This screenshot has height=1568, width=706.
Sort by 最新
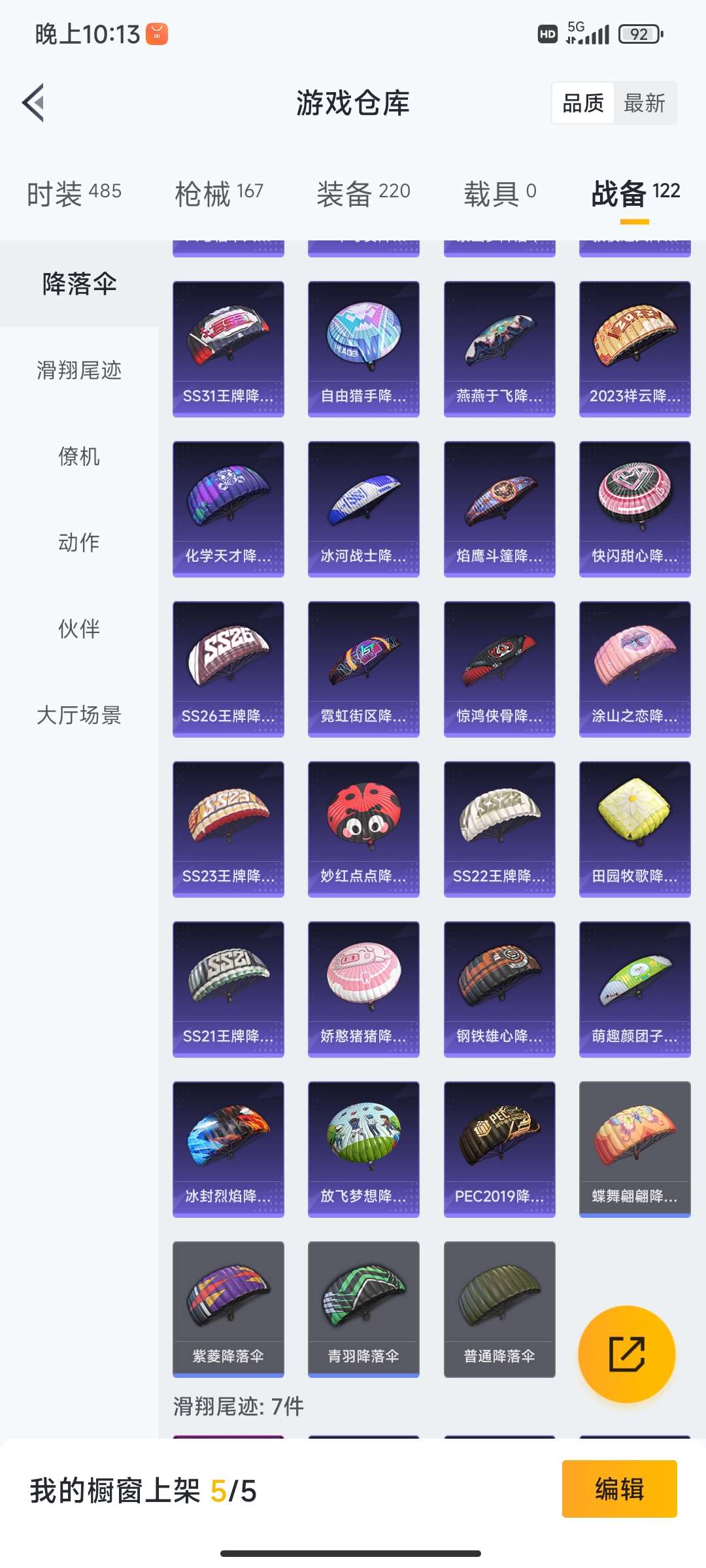(644, 103)
